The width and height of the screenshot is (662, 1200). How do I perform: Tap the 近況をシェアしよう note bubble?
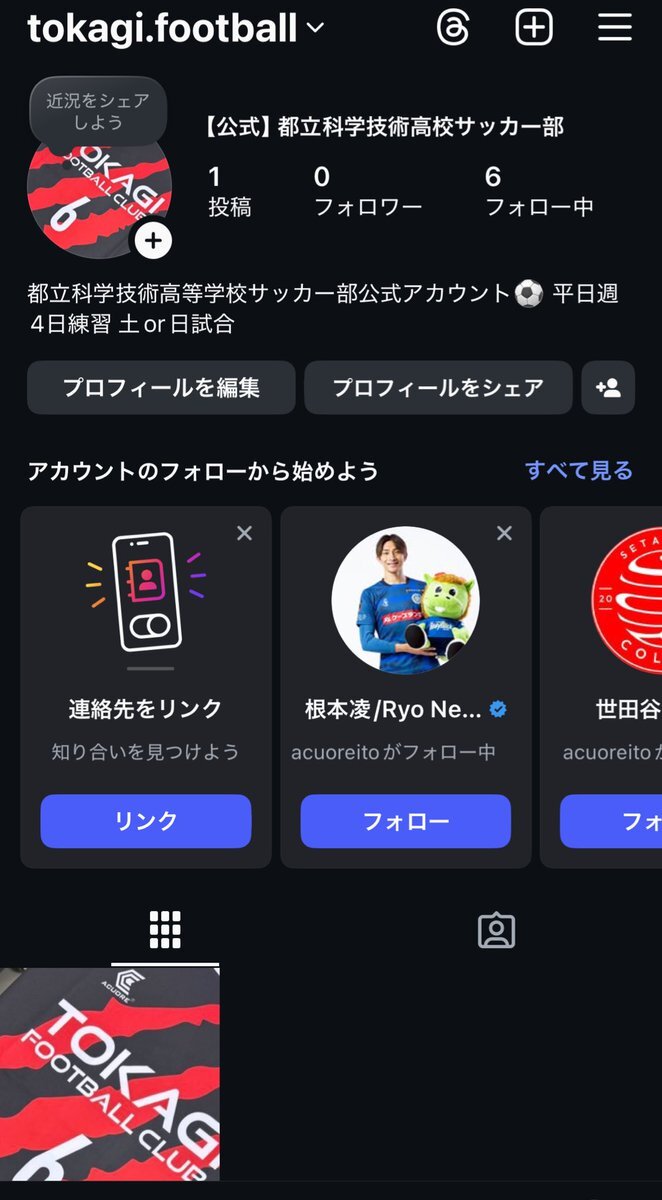click(x=98, y=110)
